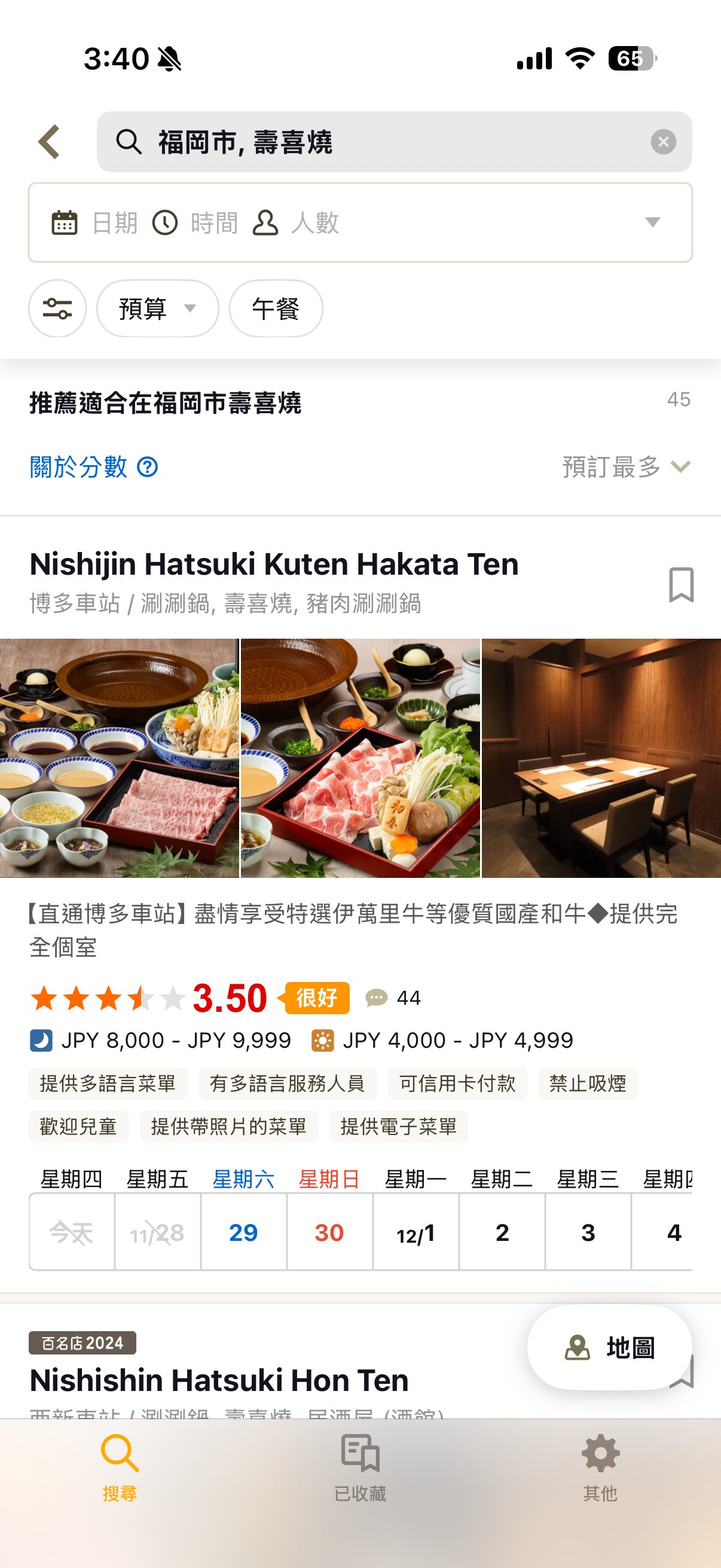Open 關於分數 score explanation link
This screenshot has width=721, height=1568.
click(x=79, y=467)
